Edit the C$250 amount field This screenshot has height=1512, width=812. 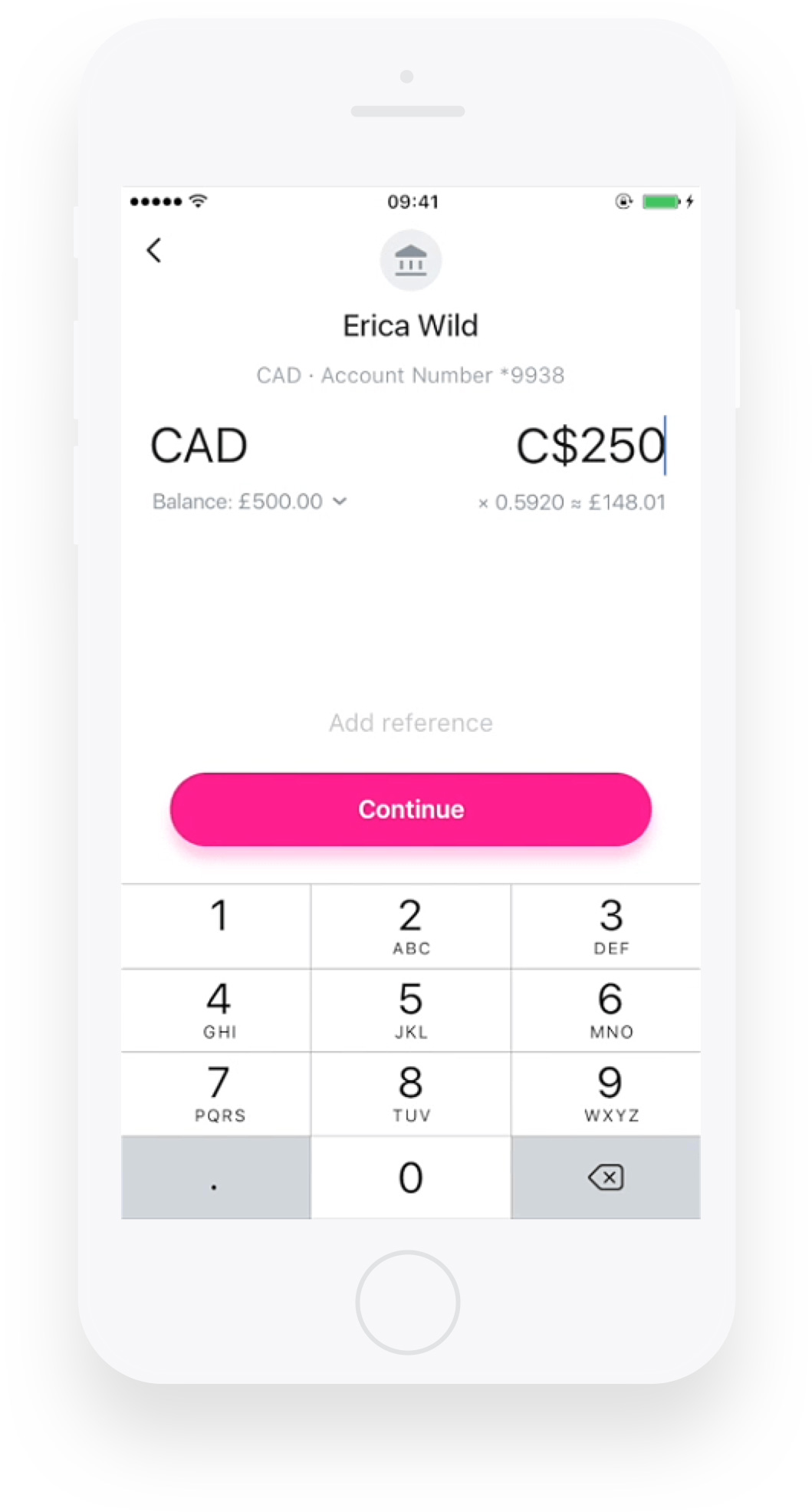click(x=590, y=446)
